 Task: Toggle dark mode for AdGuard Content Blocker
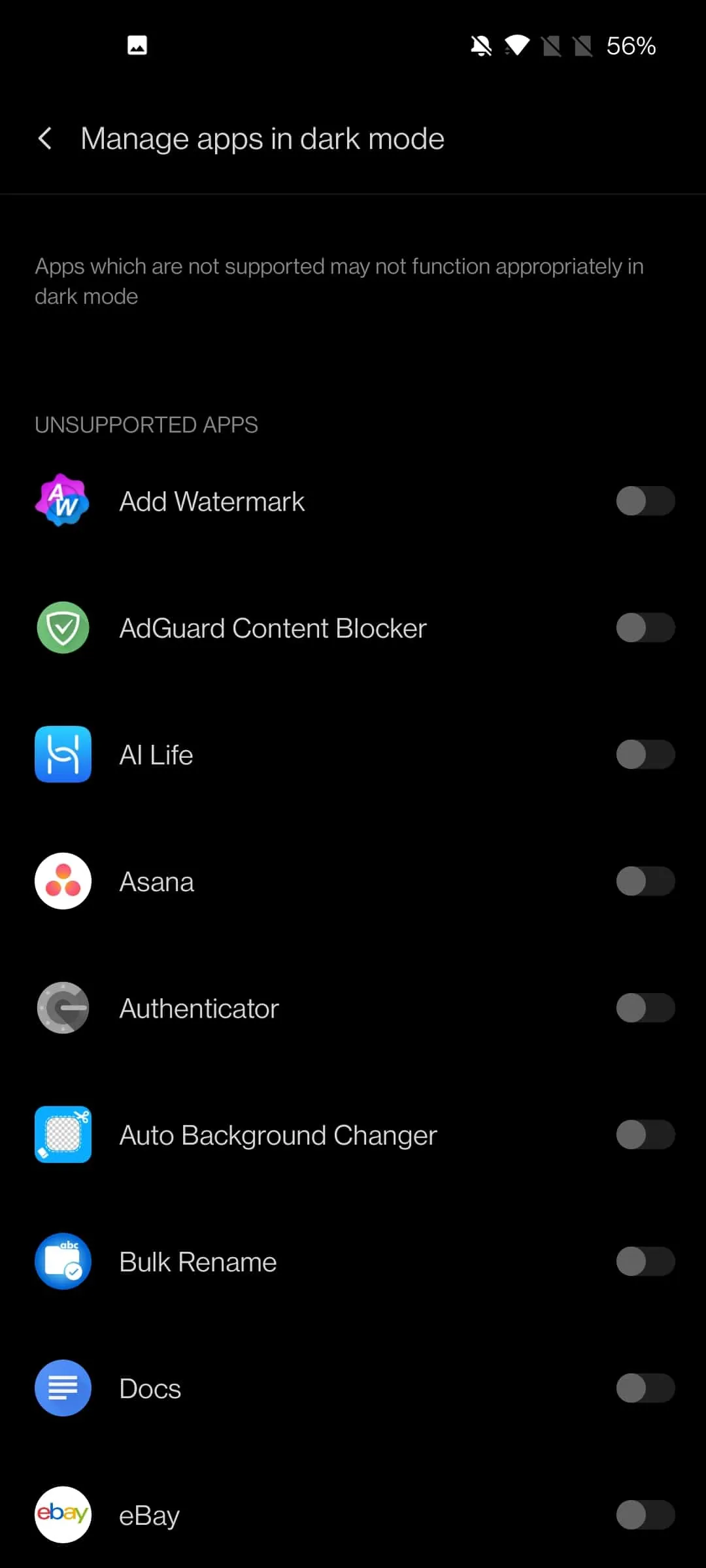[645, 628]
